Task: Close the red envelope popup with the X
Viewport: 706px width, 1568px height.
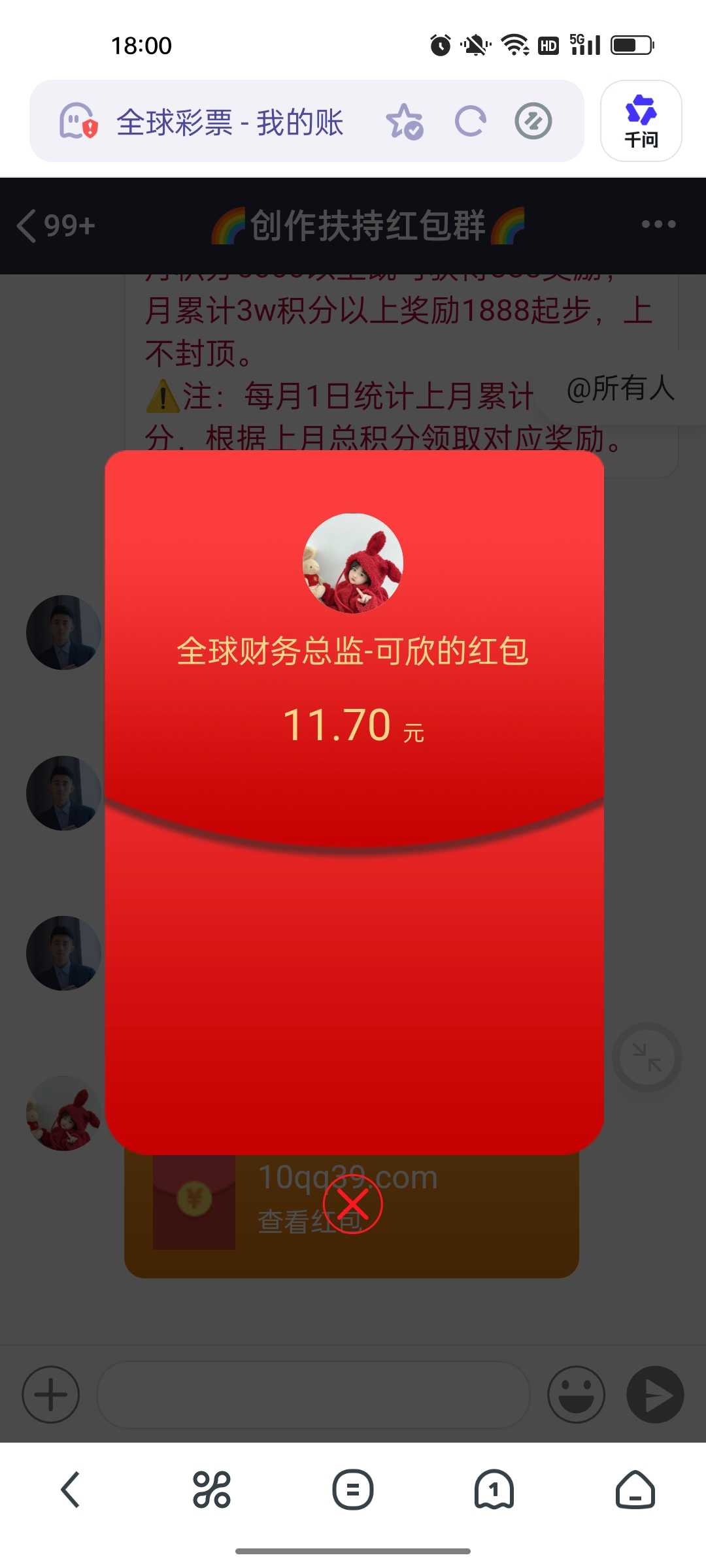Action: click(353, 1205)
